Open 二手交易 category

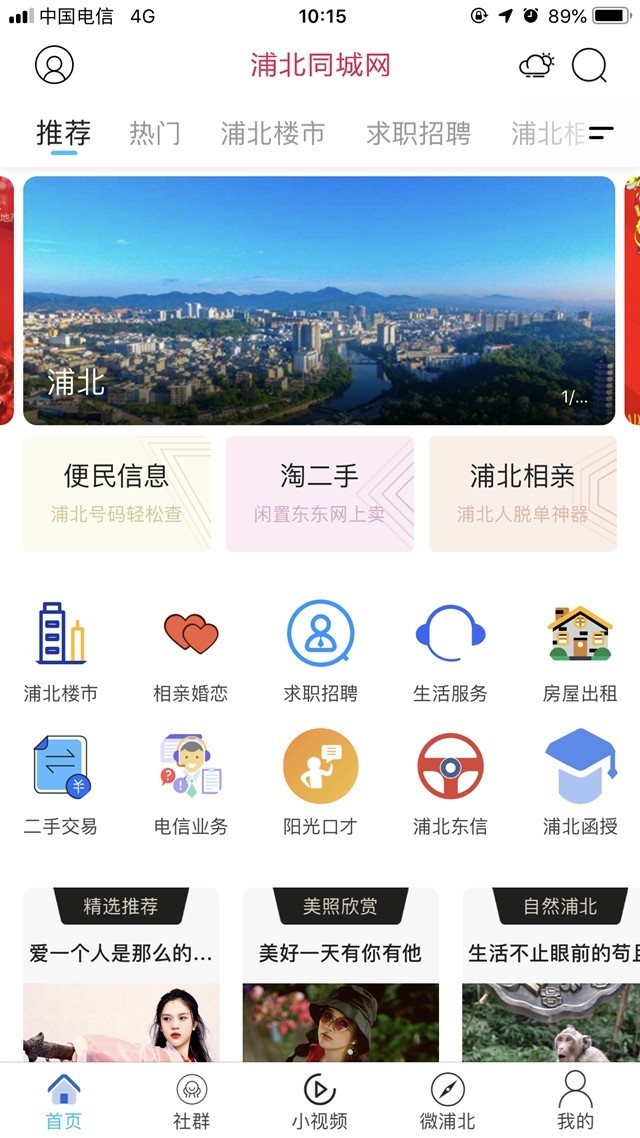tap(61, 784)
